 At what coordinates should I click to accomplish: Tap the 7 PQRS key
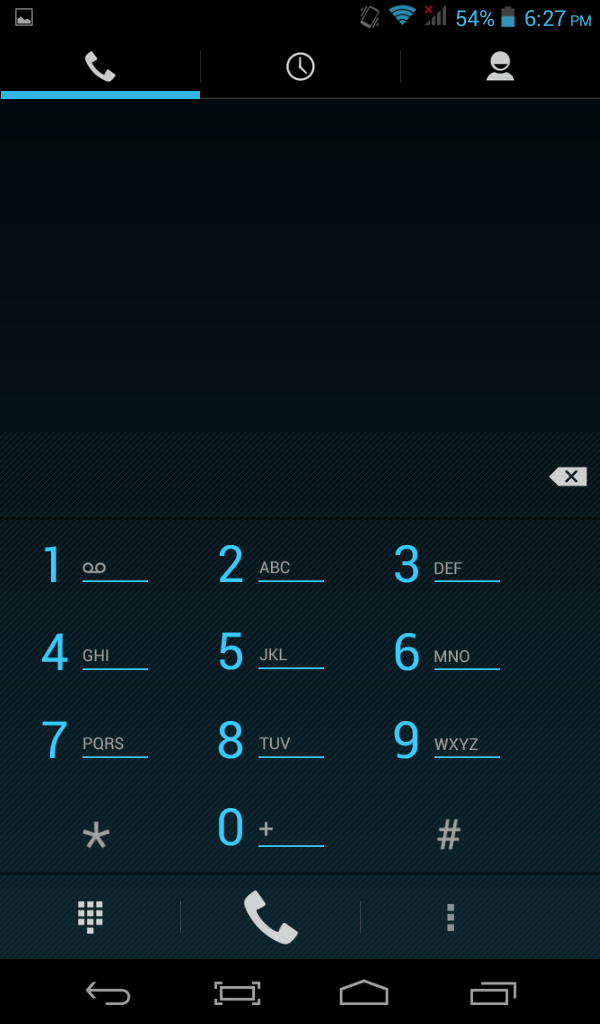click(95, 741)
